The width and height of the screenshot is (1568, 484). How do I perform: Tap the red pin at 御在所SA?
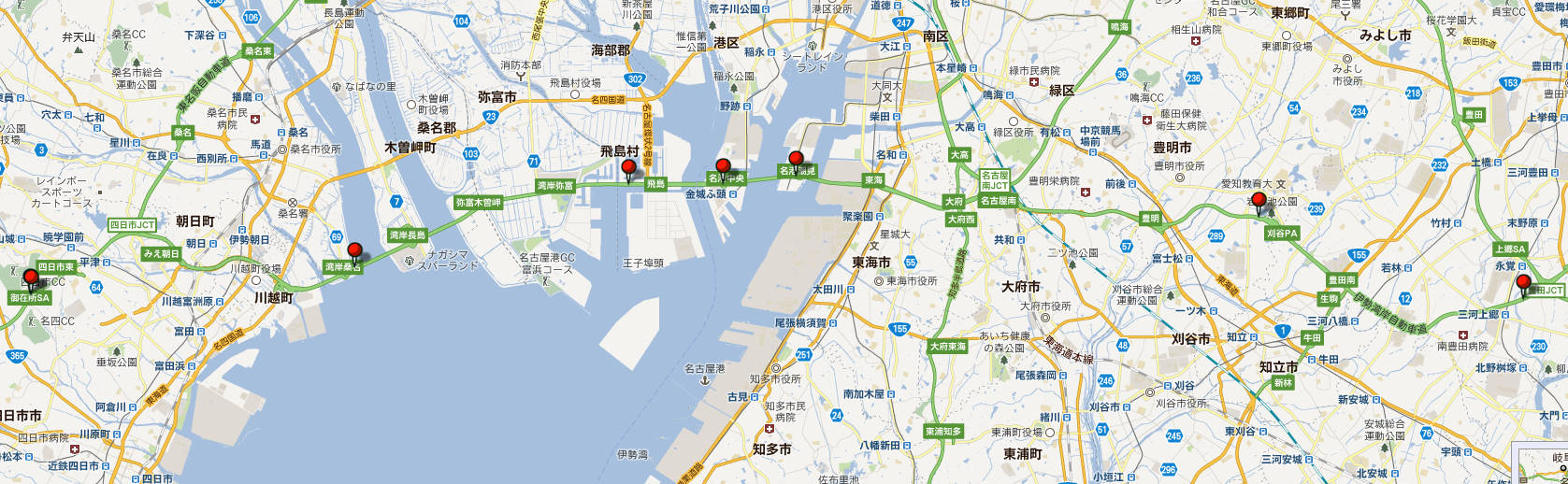(x=30, y=278)
